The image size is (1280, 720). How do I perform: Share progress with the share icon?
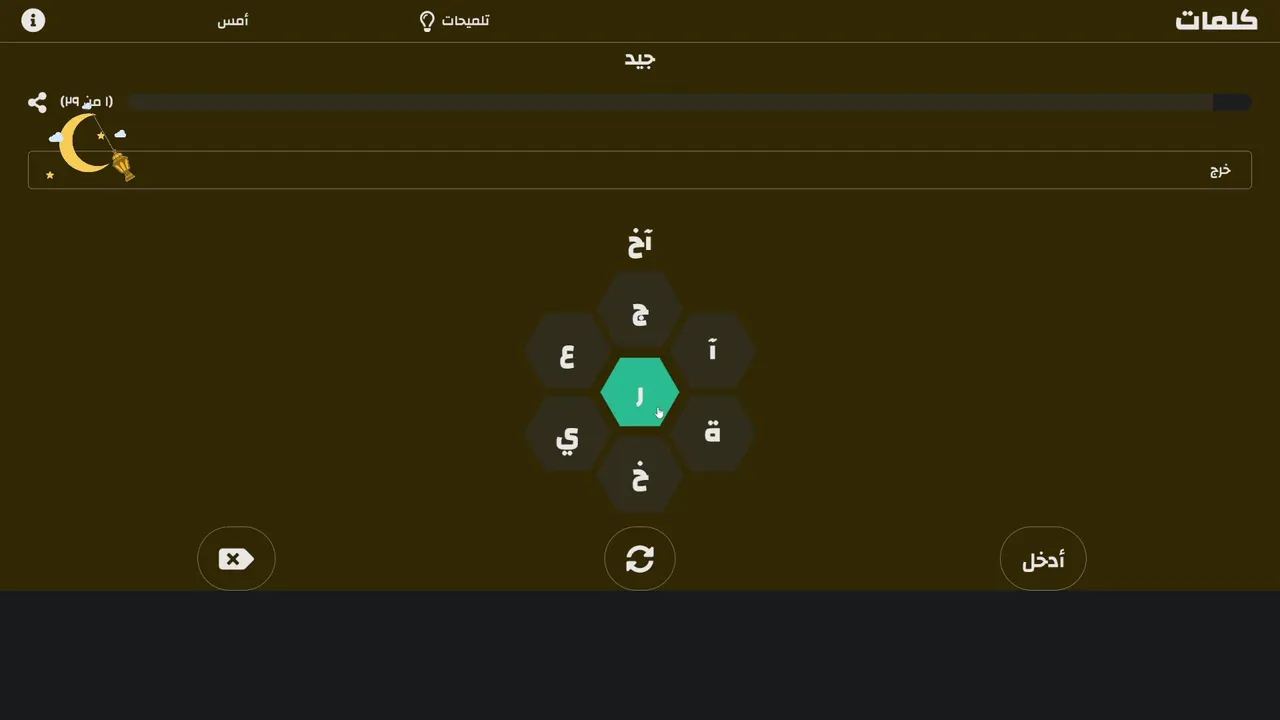coord(37,102)
